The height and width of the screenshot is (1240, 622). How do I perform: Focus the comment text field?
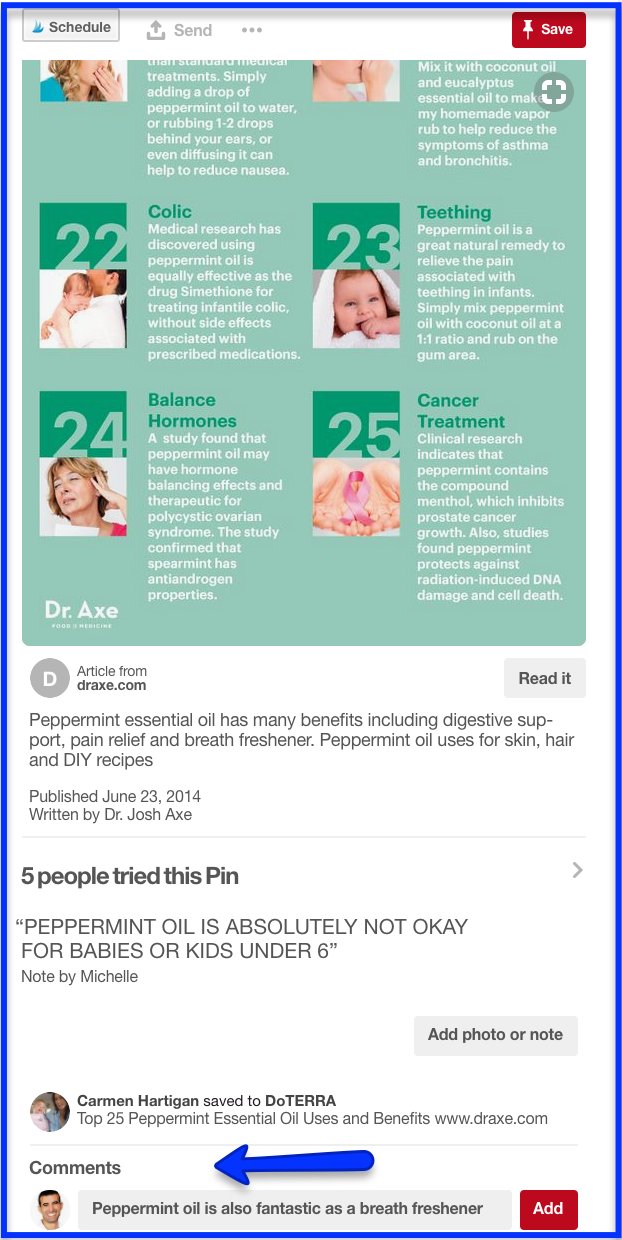coord(295,1209)
